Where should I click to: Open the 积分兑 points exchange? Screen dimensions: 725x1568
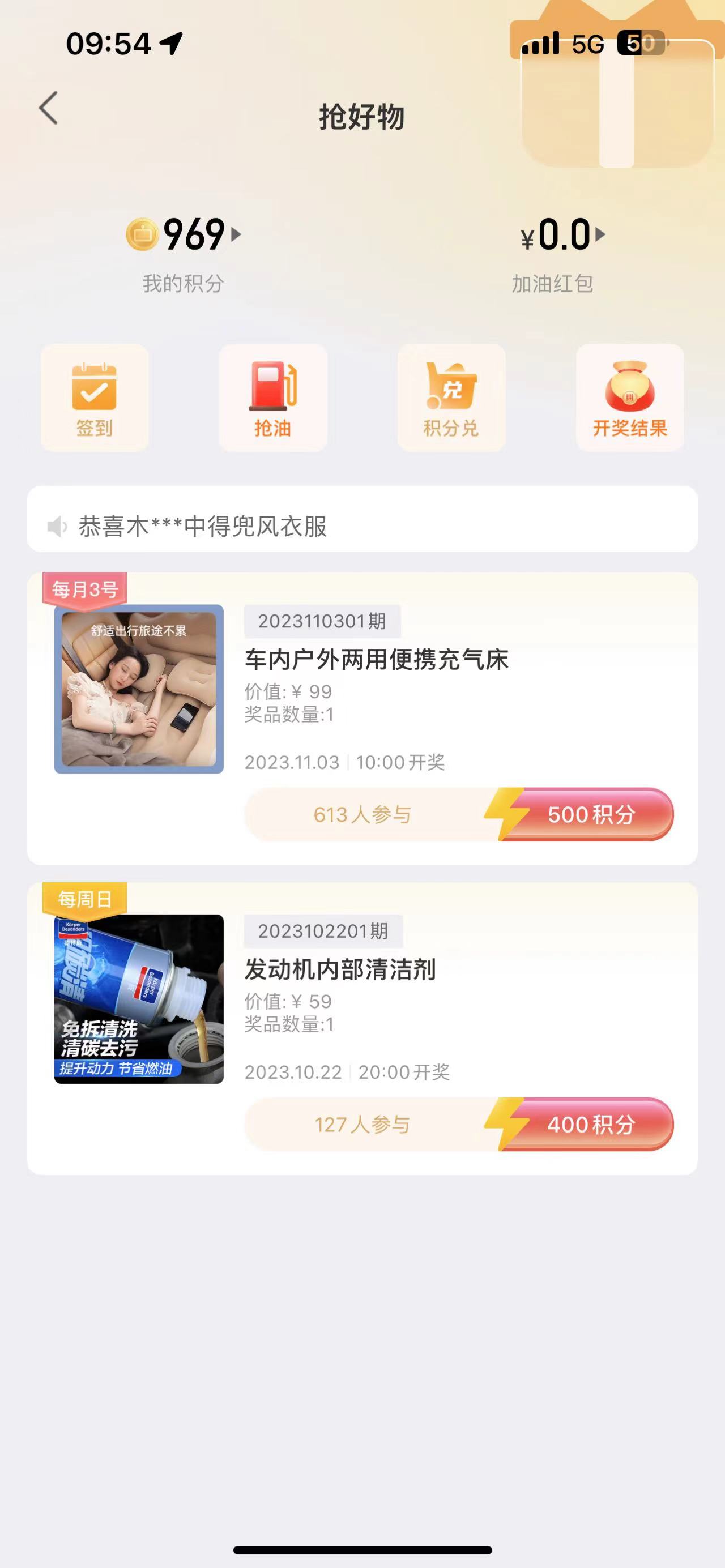(451, 398)
